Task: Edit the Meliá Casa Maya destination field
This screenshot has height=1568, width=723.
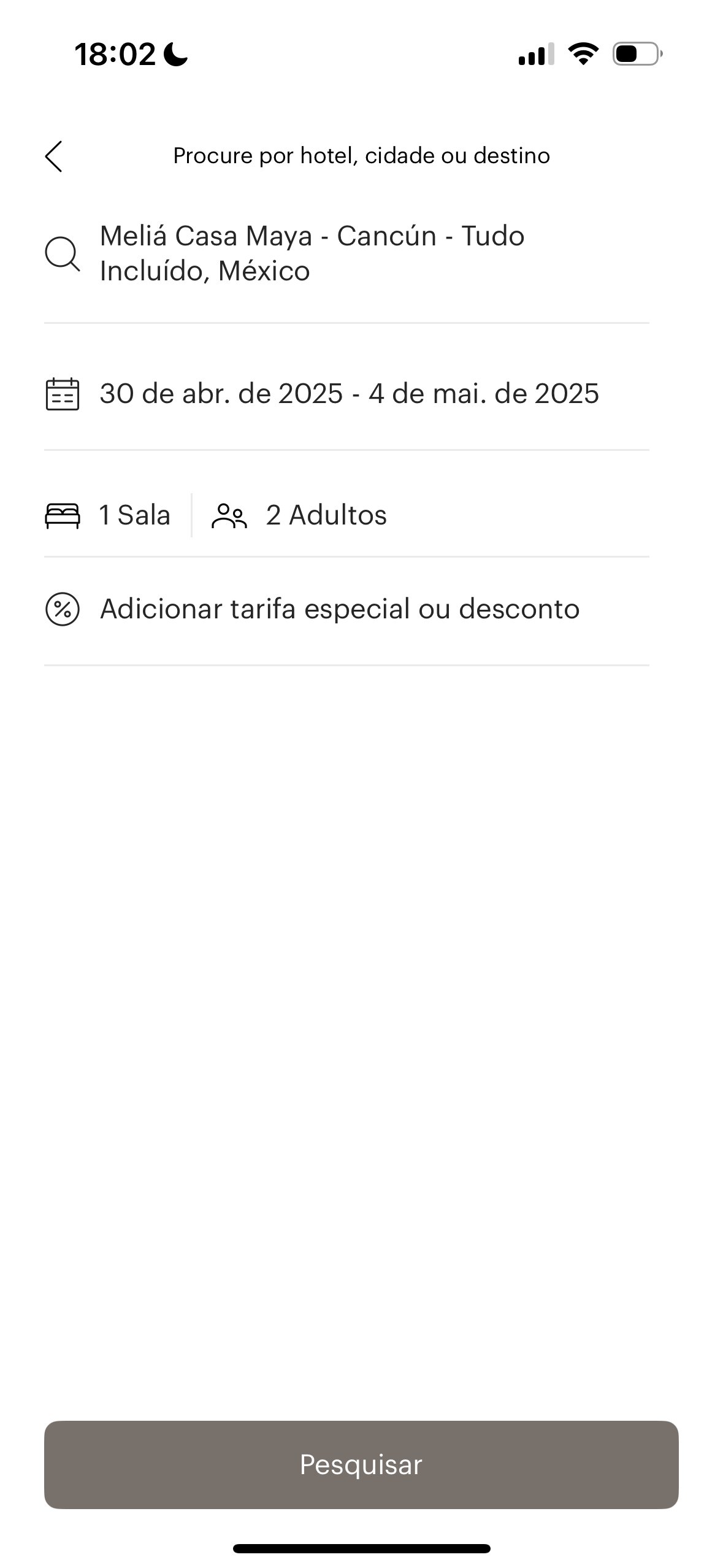Action: click(346, 253)
